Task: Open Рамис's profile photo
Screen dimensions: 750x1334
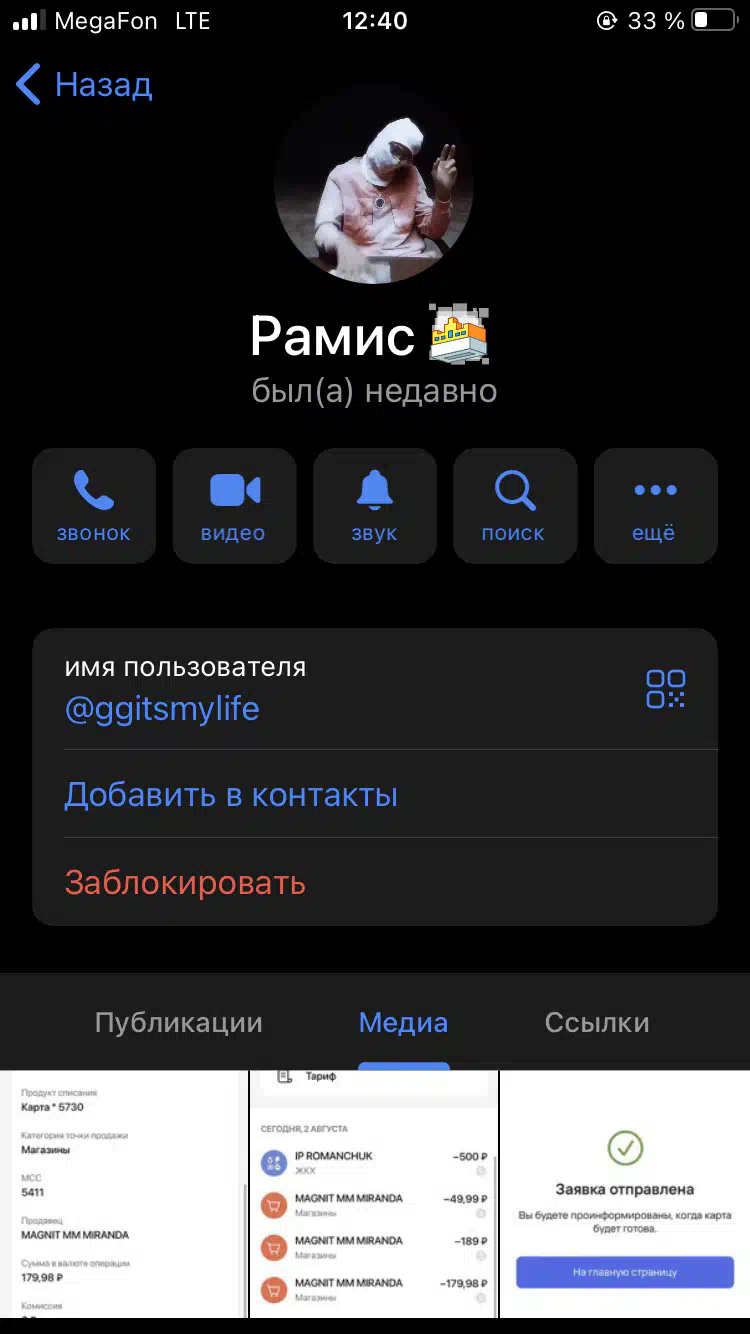Action: pyautogui.click(x=374, y=185)
